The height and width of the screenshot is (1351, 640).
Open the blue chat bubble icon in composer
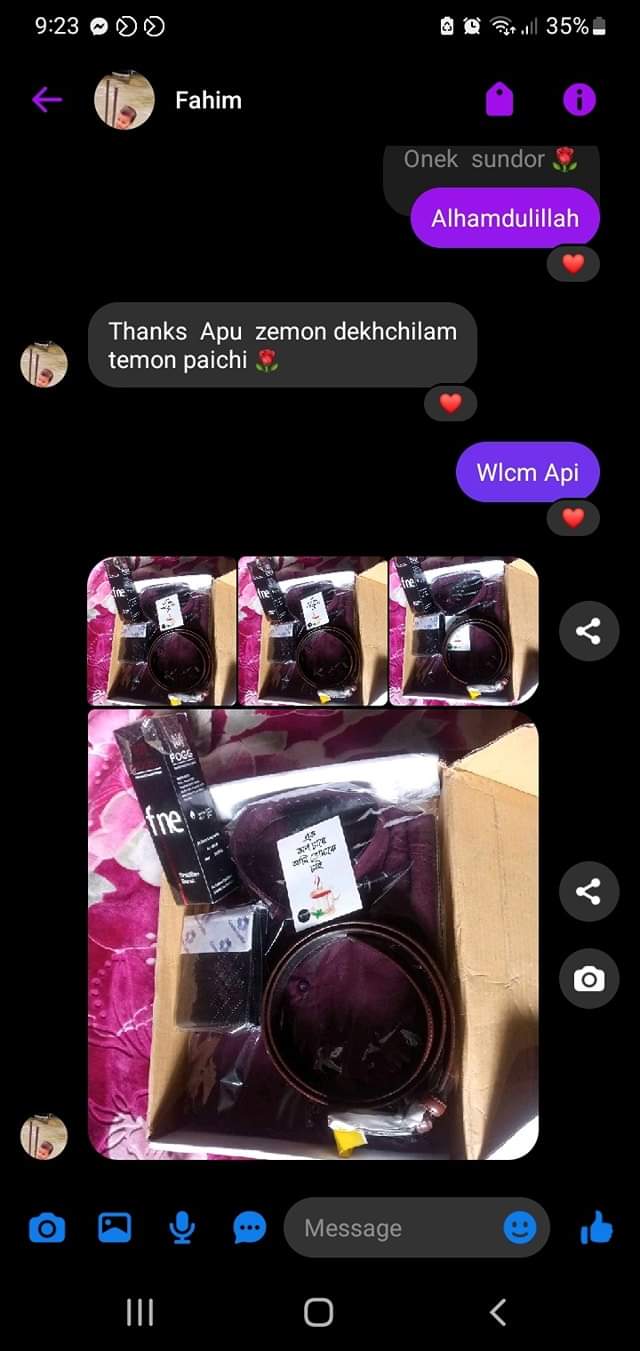pos(249,1227)
